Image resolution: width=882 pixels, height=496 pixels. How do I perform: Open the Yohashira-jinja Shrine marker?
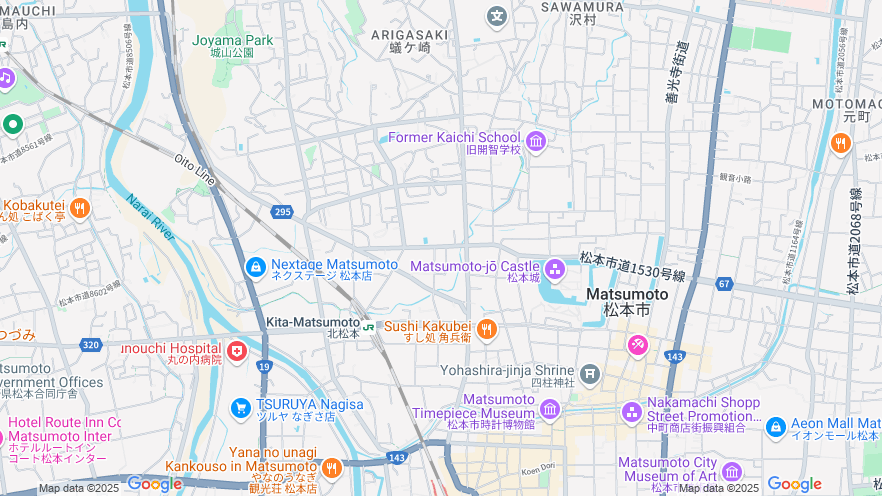590,374
